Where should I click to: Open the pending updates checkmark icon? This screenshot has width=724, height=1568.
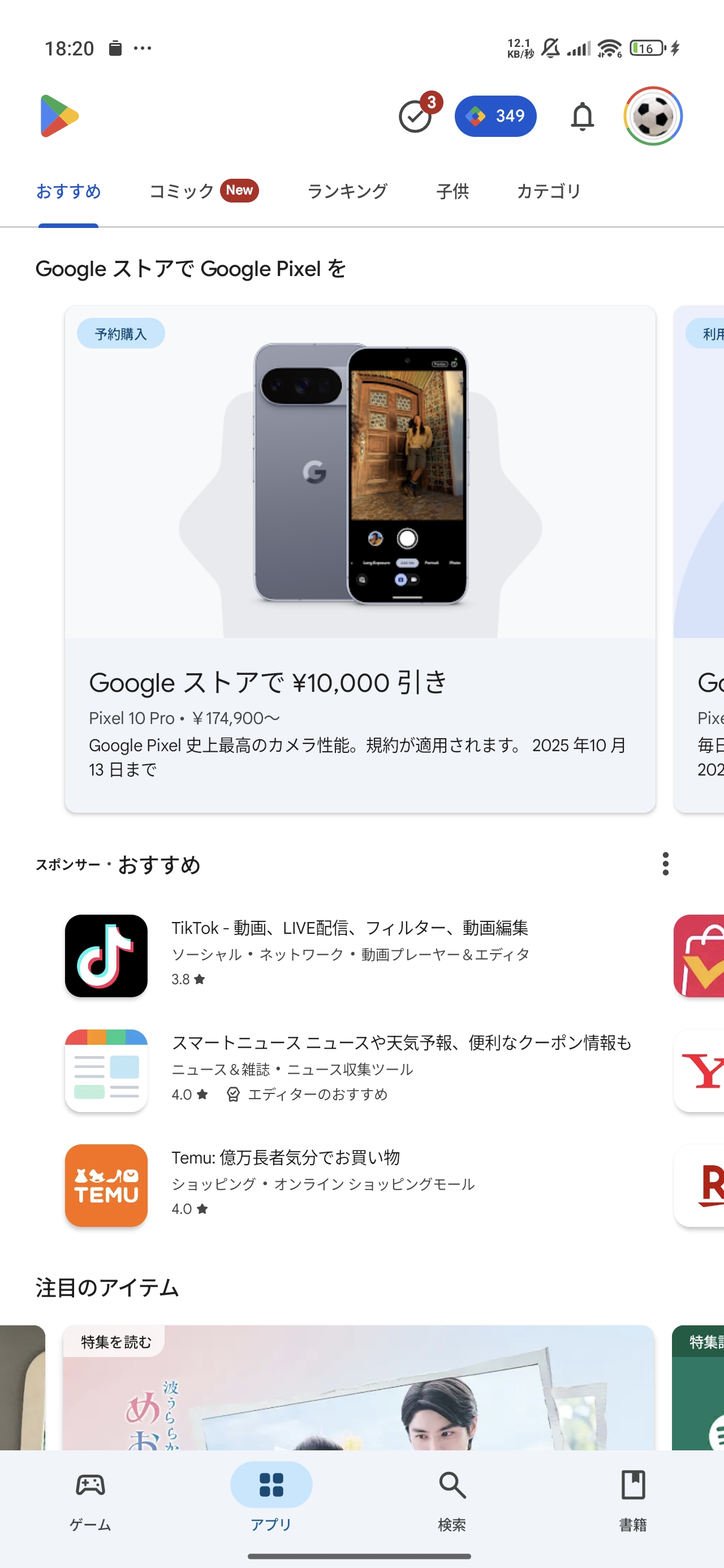[416, 115]
